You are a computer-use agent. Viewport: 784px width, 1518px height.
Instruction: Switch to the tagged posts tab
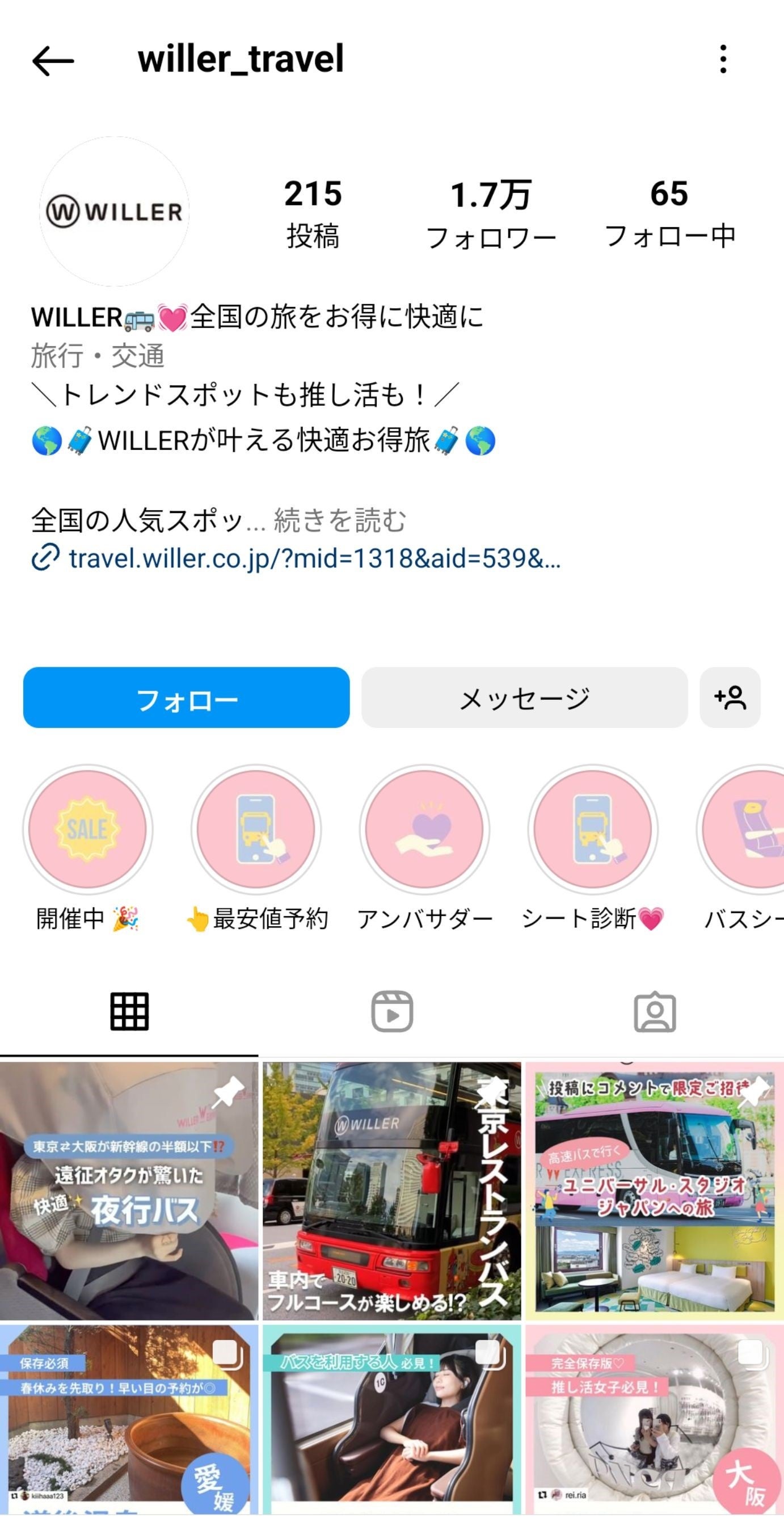point(655,1012)
